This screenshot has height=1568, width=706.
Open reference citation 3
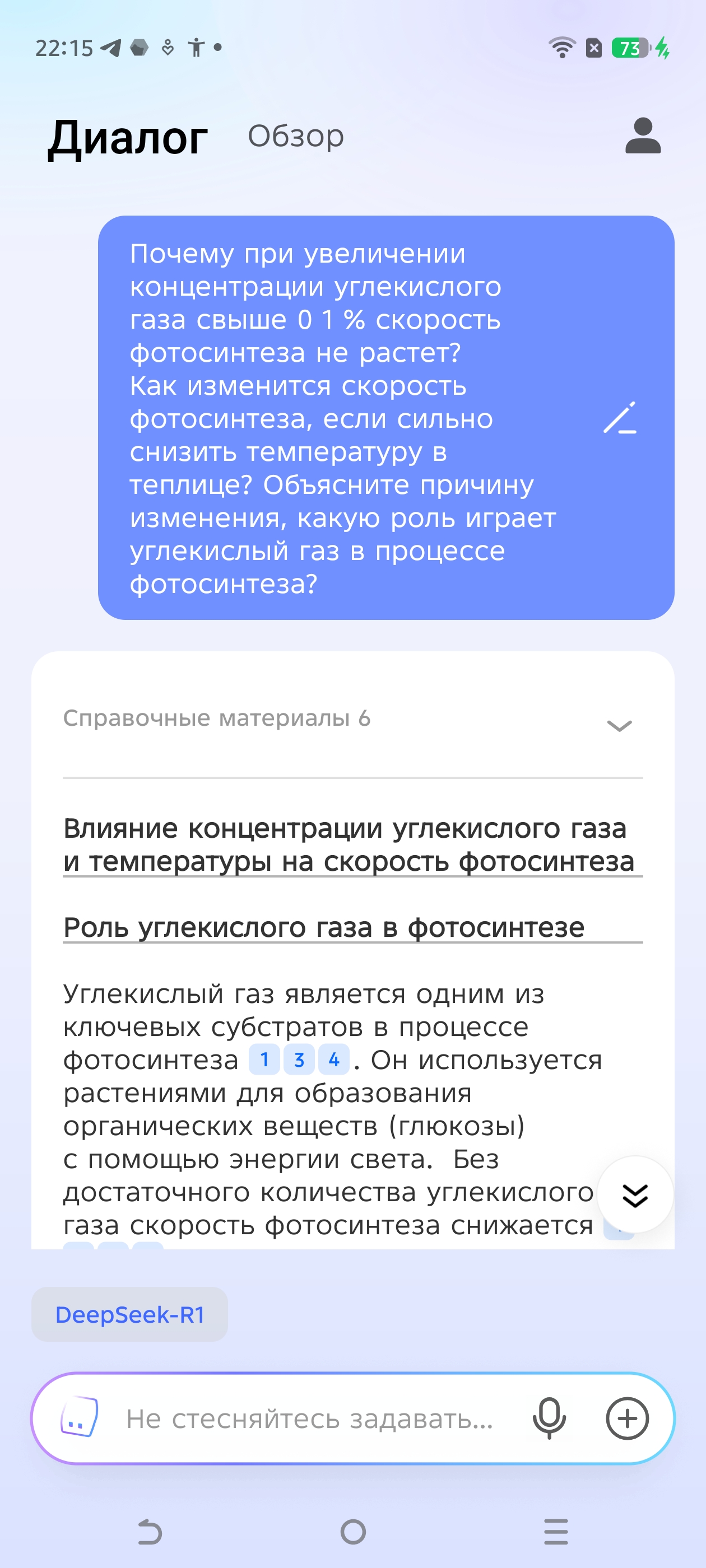click(299, 1060)
